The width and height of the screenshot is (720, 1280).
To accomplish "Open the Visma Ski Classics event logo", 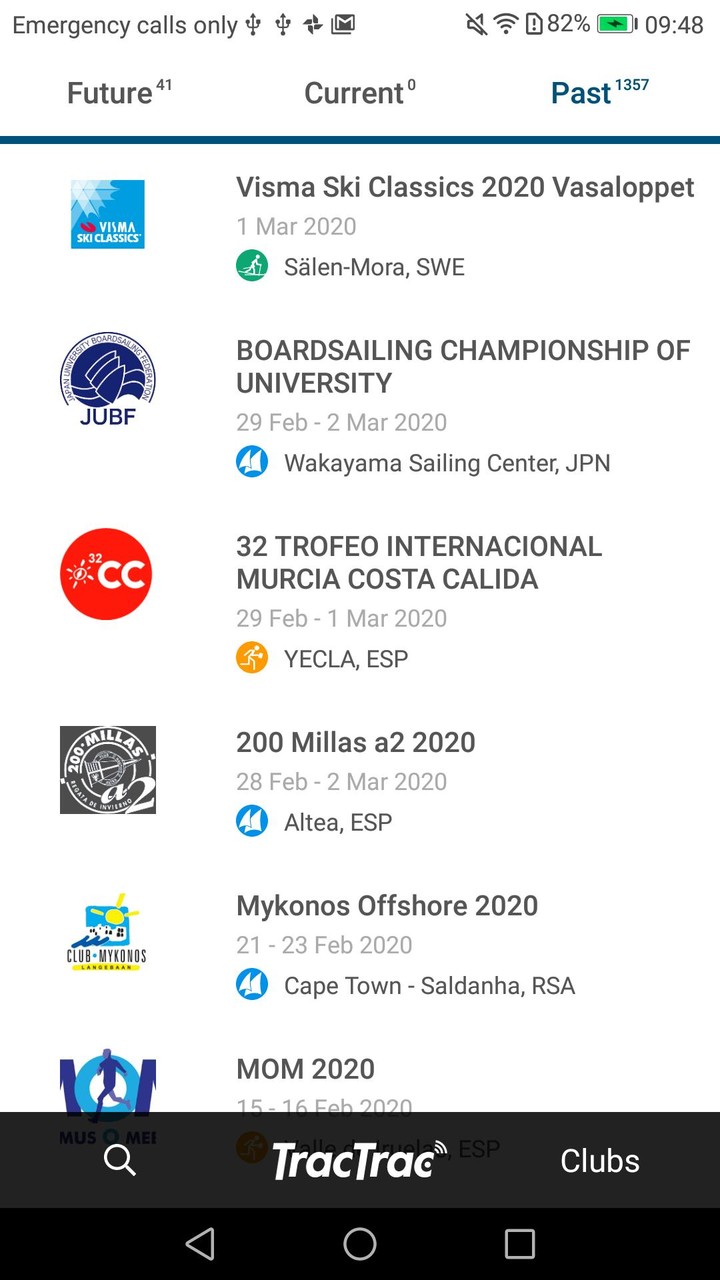I will pos(106,213).
